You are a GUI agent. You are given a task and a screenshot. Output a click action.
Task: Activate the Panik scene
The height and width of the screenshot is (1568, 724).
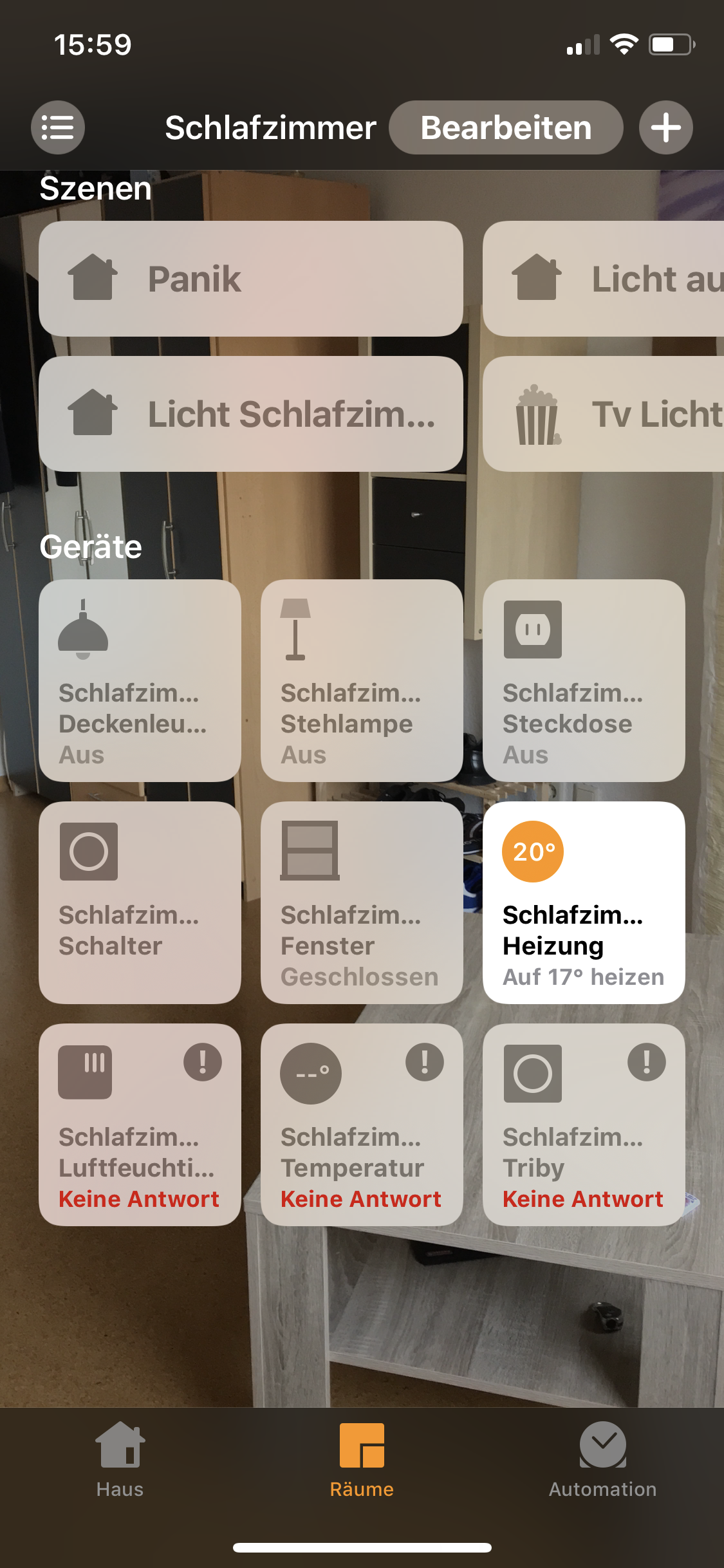point(250,279)
